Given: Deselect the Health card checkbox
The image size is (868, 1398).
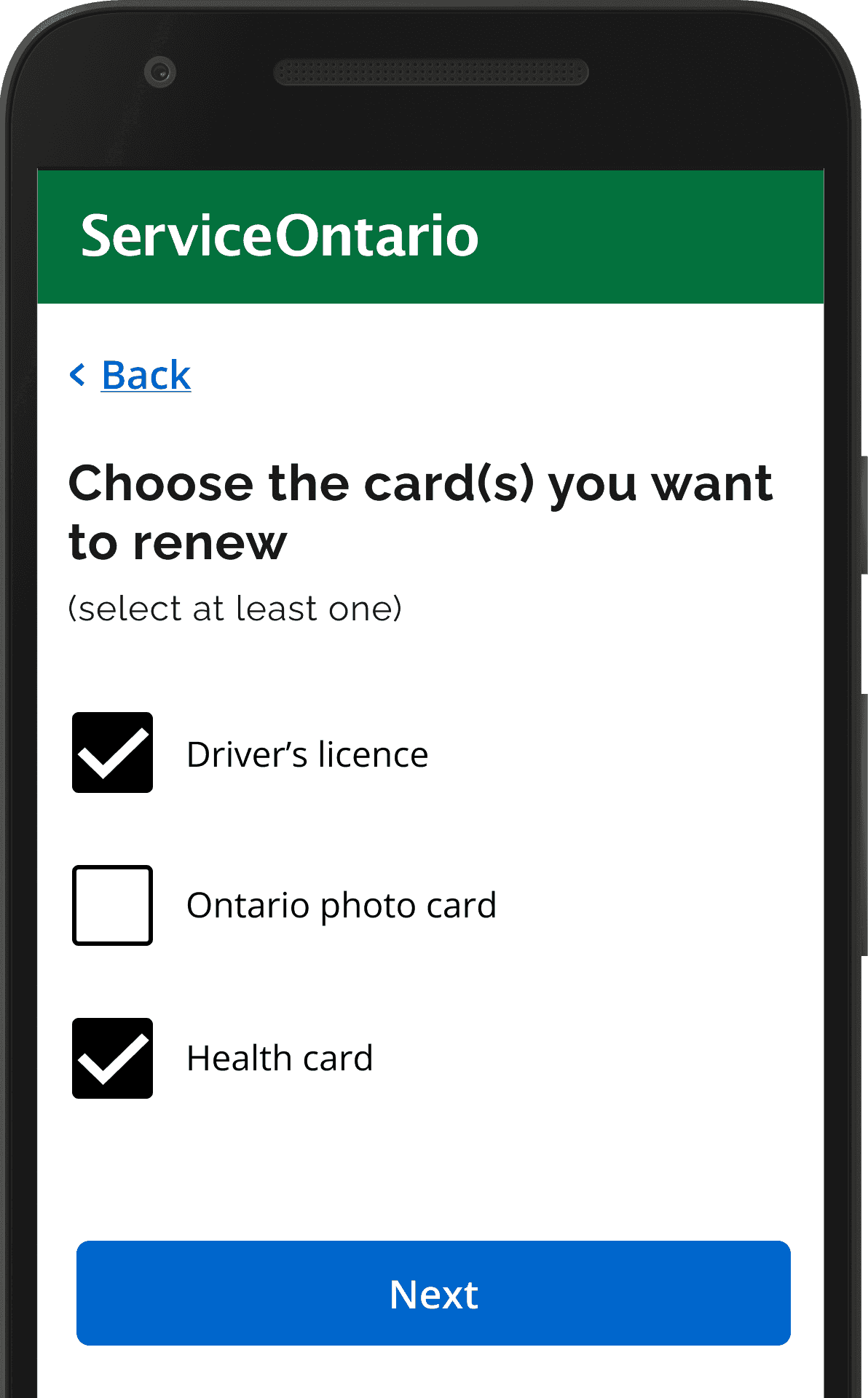Looking at the screenshot, I should click(x=112, y=1058).
